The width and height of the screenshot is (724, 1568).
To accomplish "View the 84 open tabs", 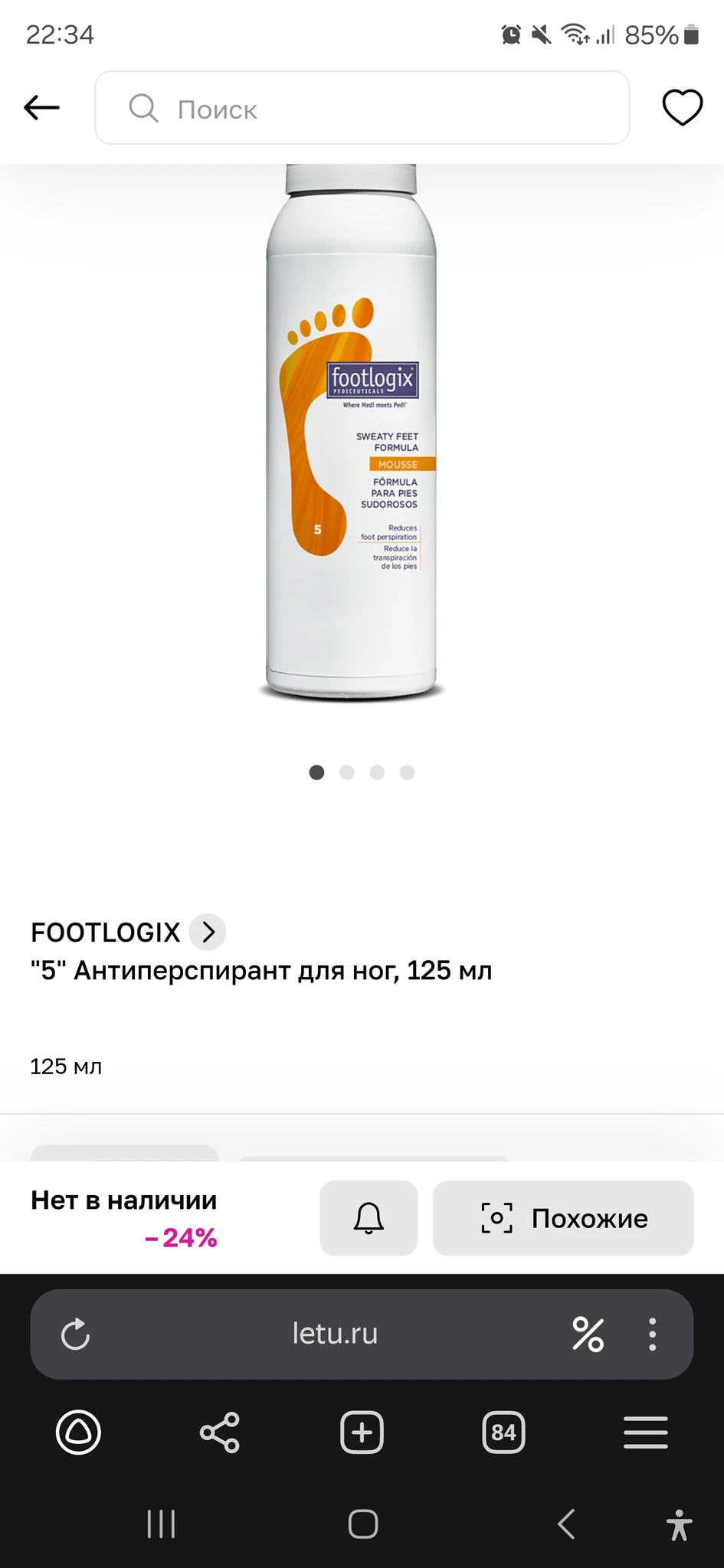I will tap(503, 1432).
